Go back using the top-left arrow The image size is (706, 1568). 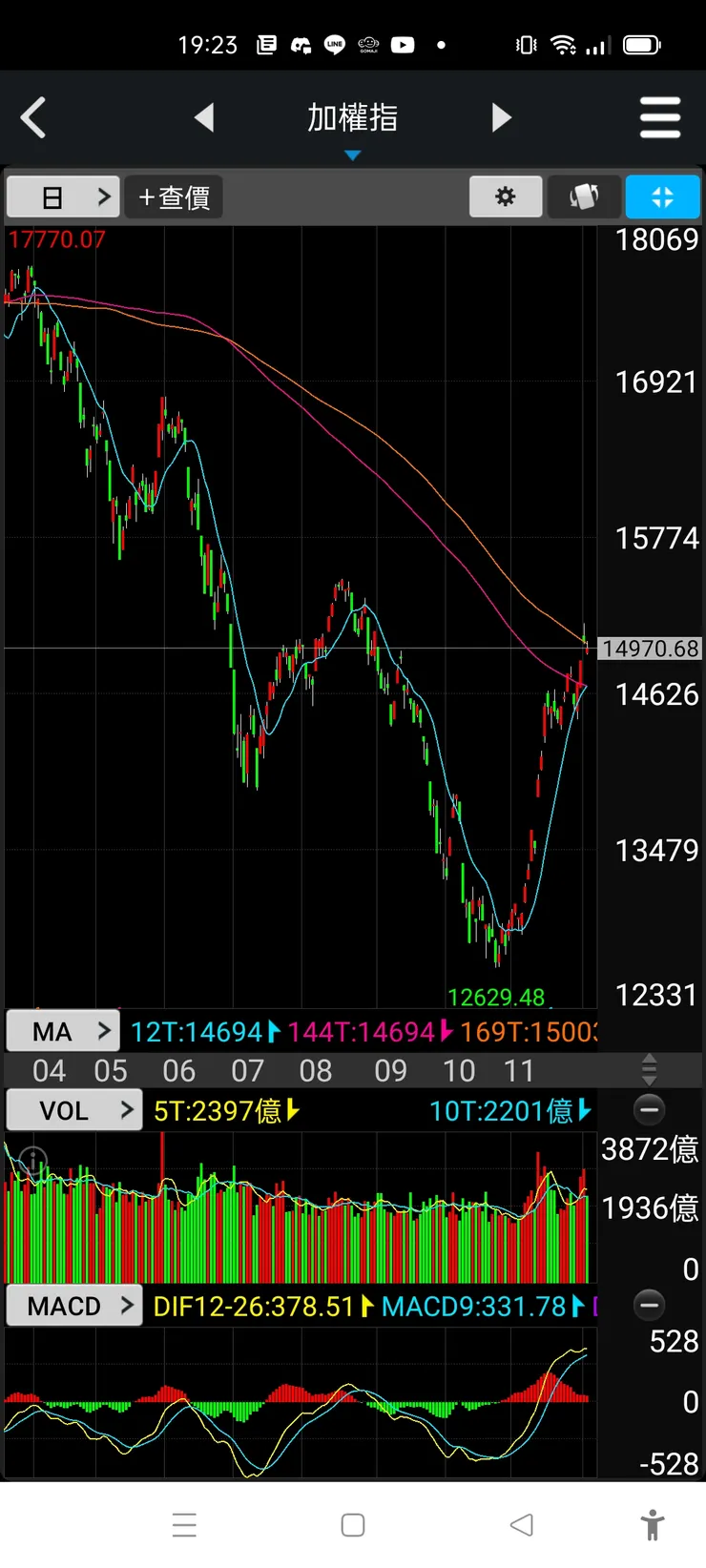tap(34, 118)
